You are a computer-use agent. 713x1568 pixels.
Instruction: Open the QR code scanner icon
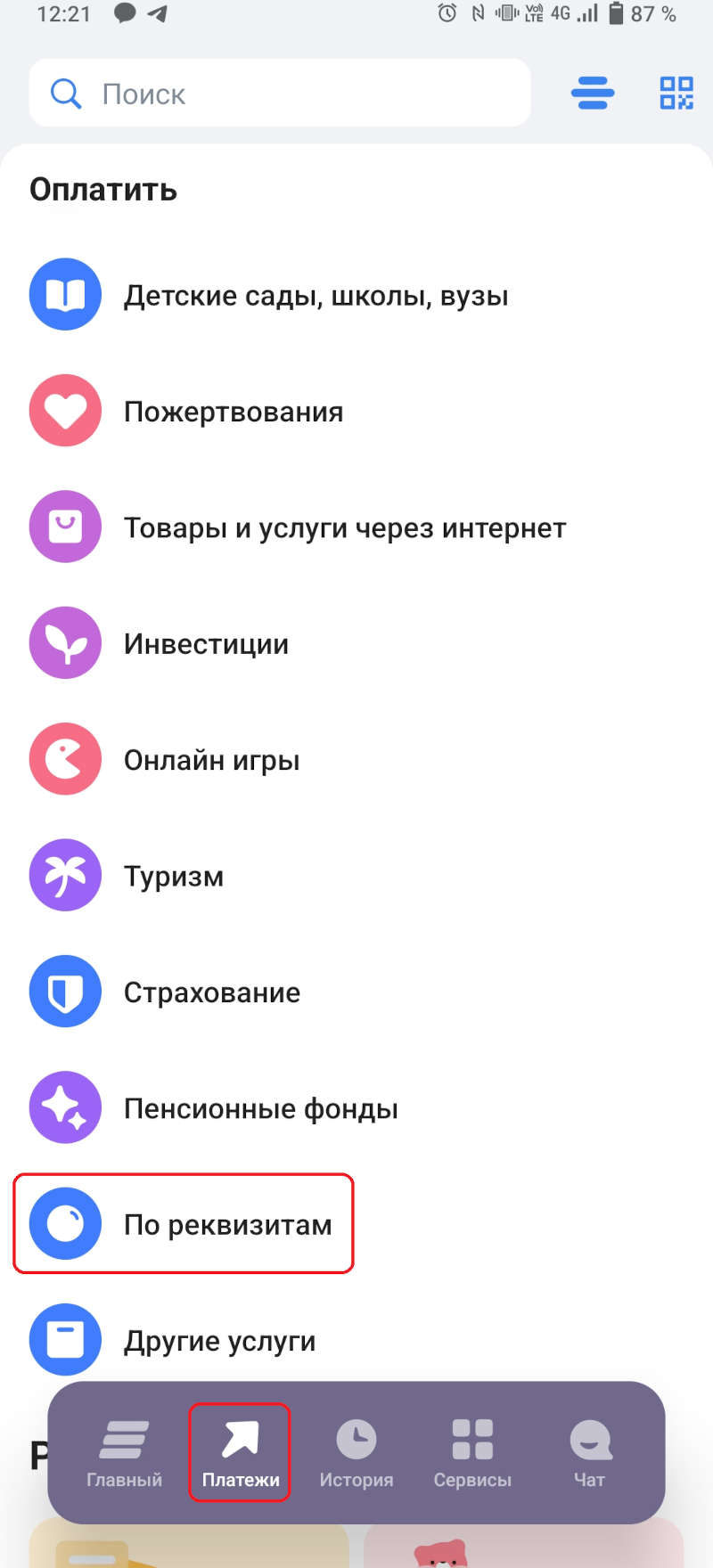676,93
